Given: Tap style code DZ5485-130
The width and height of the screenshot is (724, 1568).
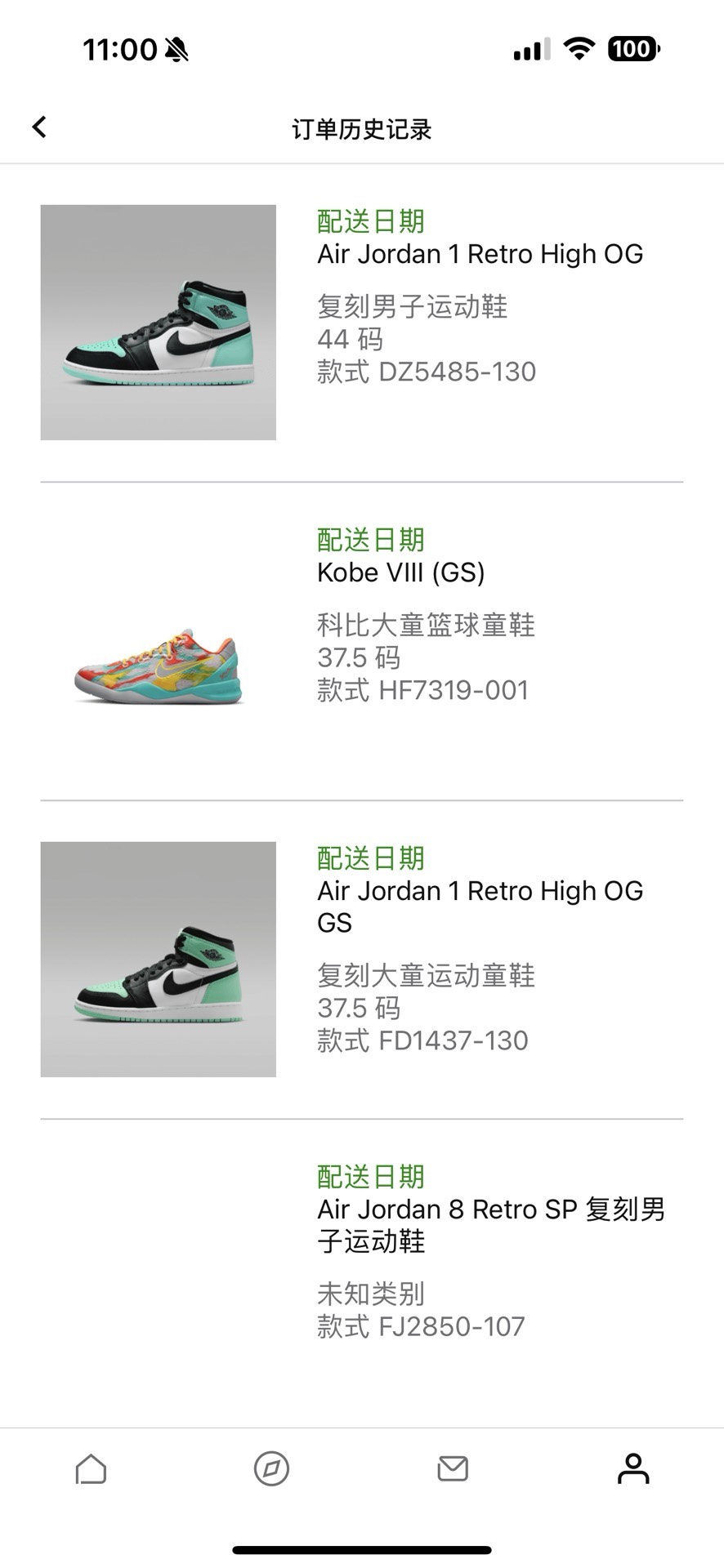Looking at the screenshot, I should [x=426, y=372].
